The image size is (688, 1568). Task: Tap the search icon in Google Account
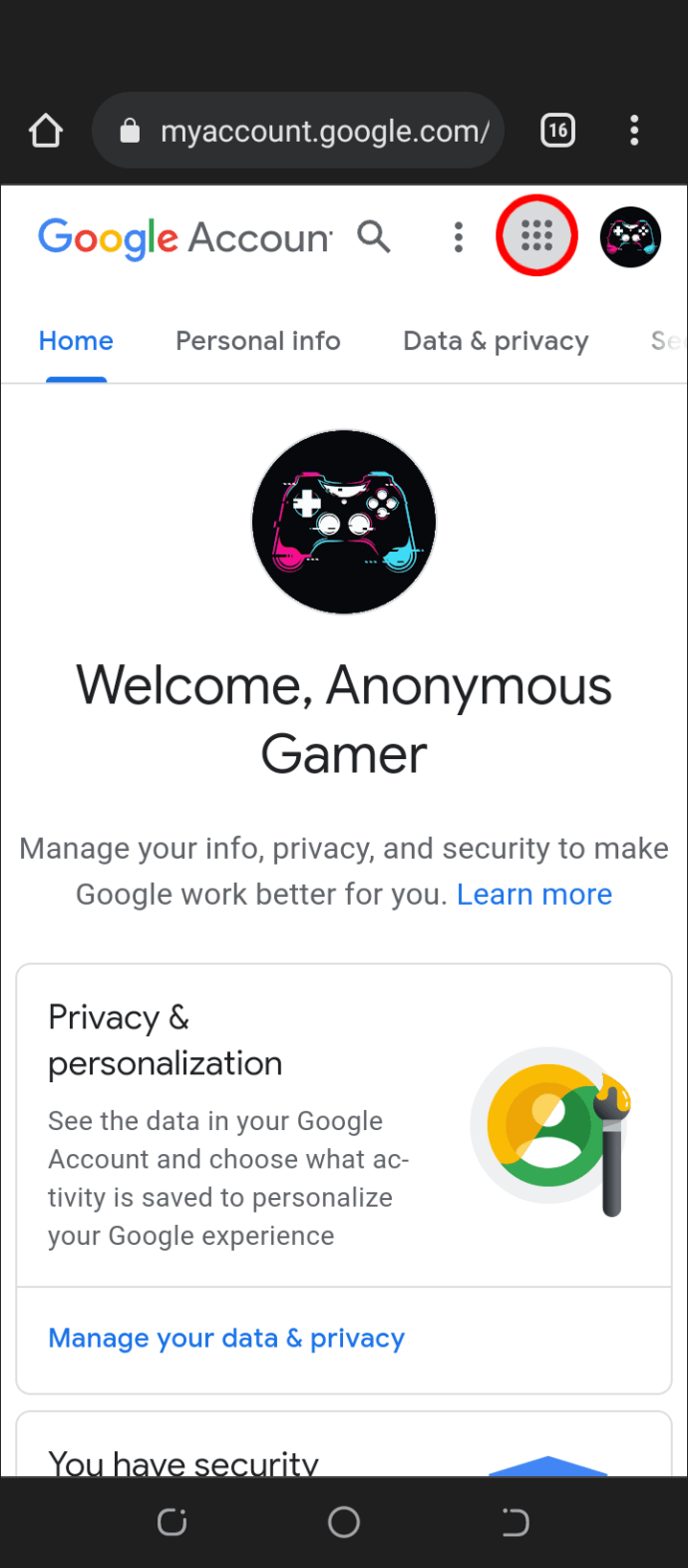374,236
